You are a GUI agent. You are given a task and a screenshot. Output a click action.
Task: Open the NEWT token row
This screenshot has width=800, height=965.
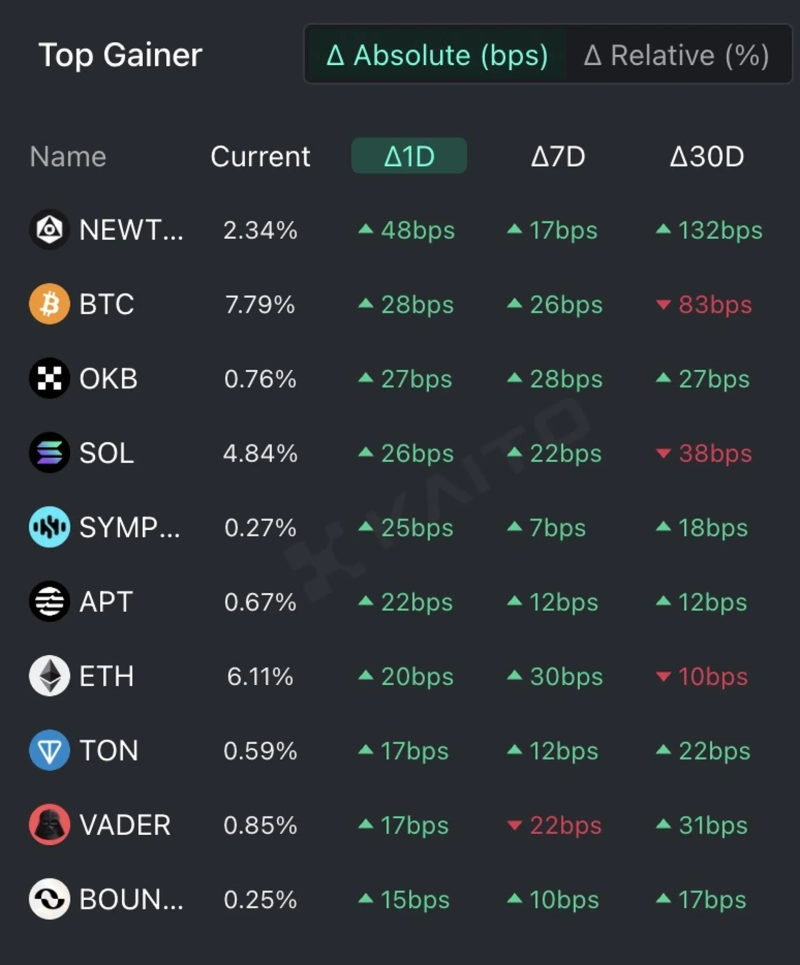point(130,230)
